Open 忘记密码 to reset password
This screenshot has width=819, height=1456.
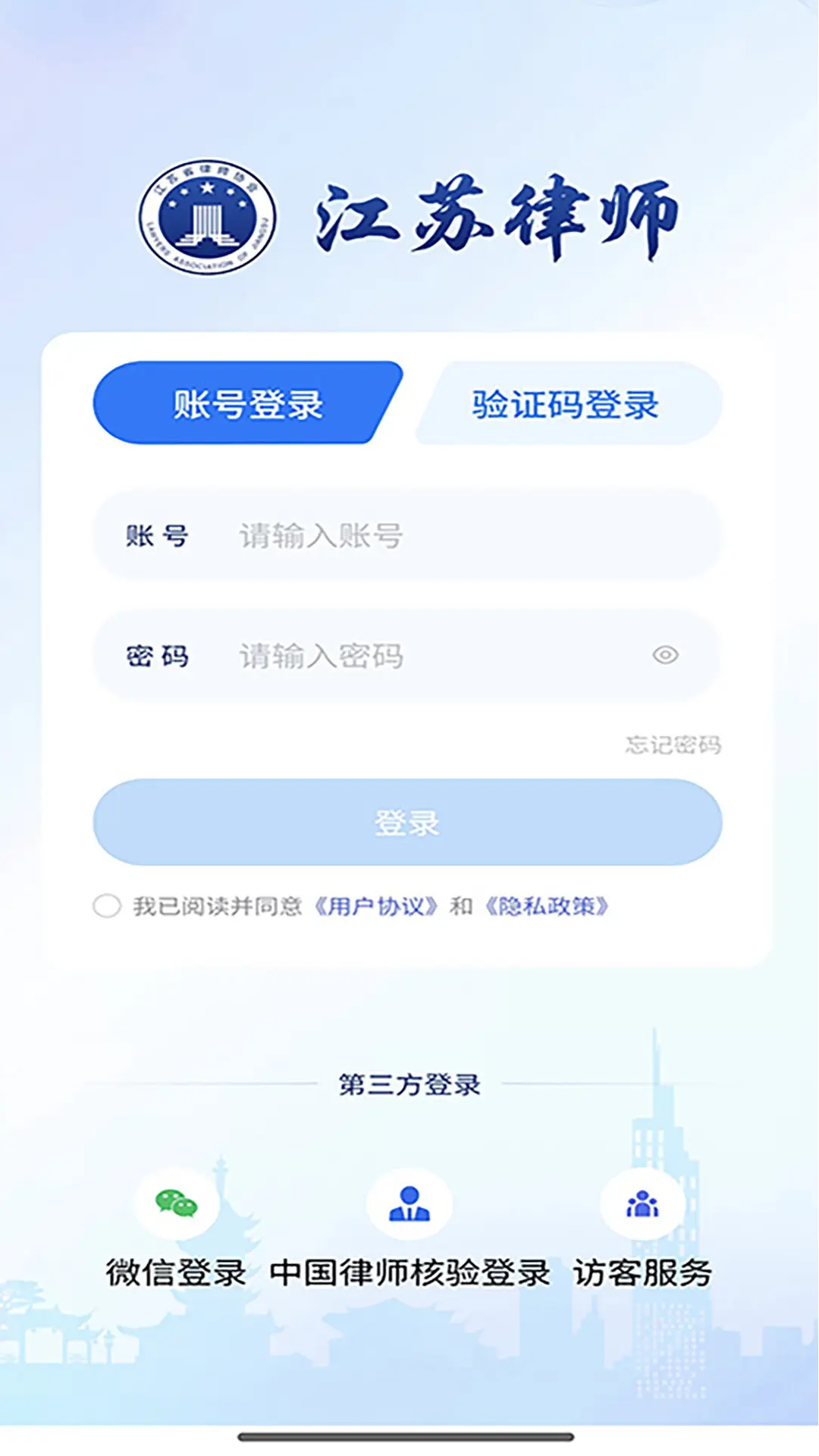[x=673, y=745]
